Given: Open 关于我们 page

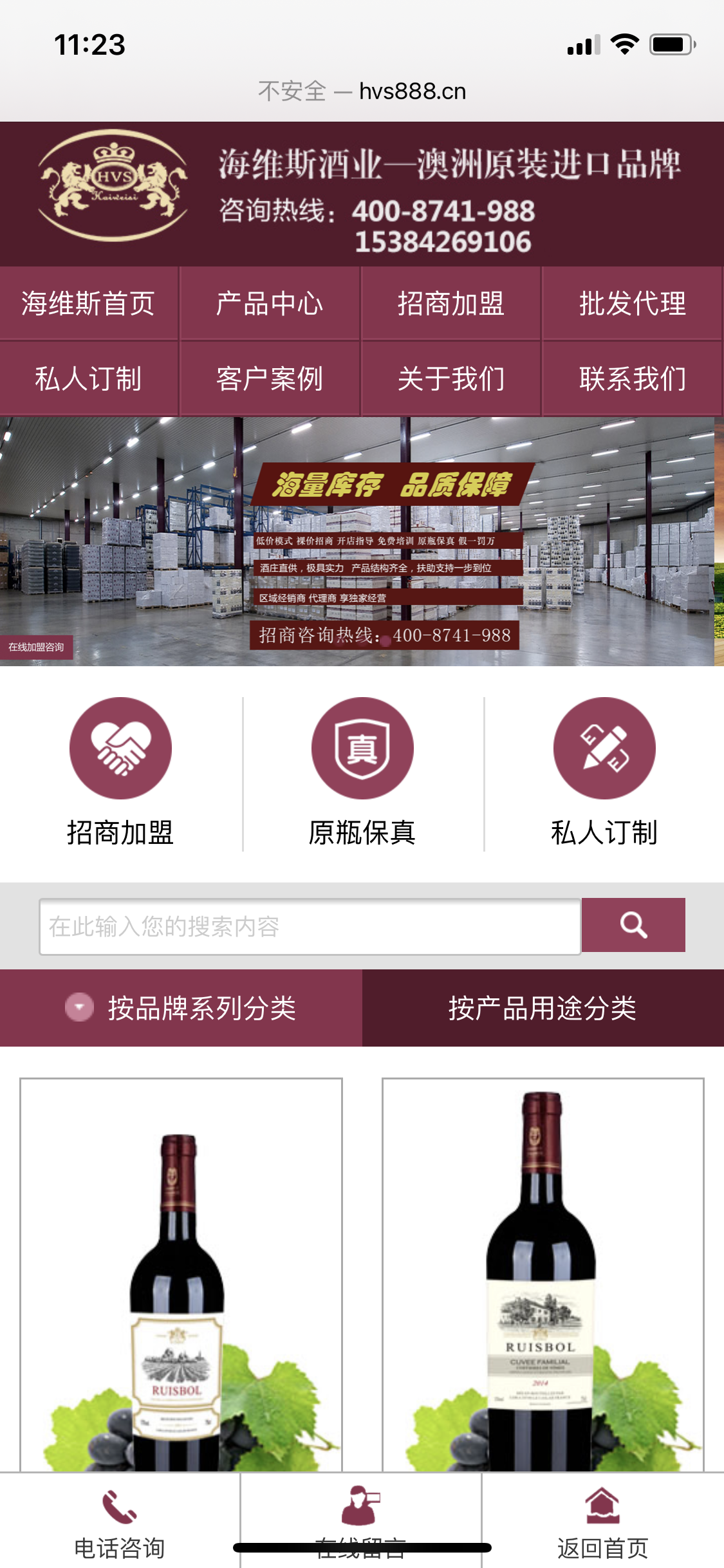Looking at the screenshot, I should (x=450, y=378).
